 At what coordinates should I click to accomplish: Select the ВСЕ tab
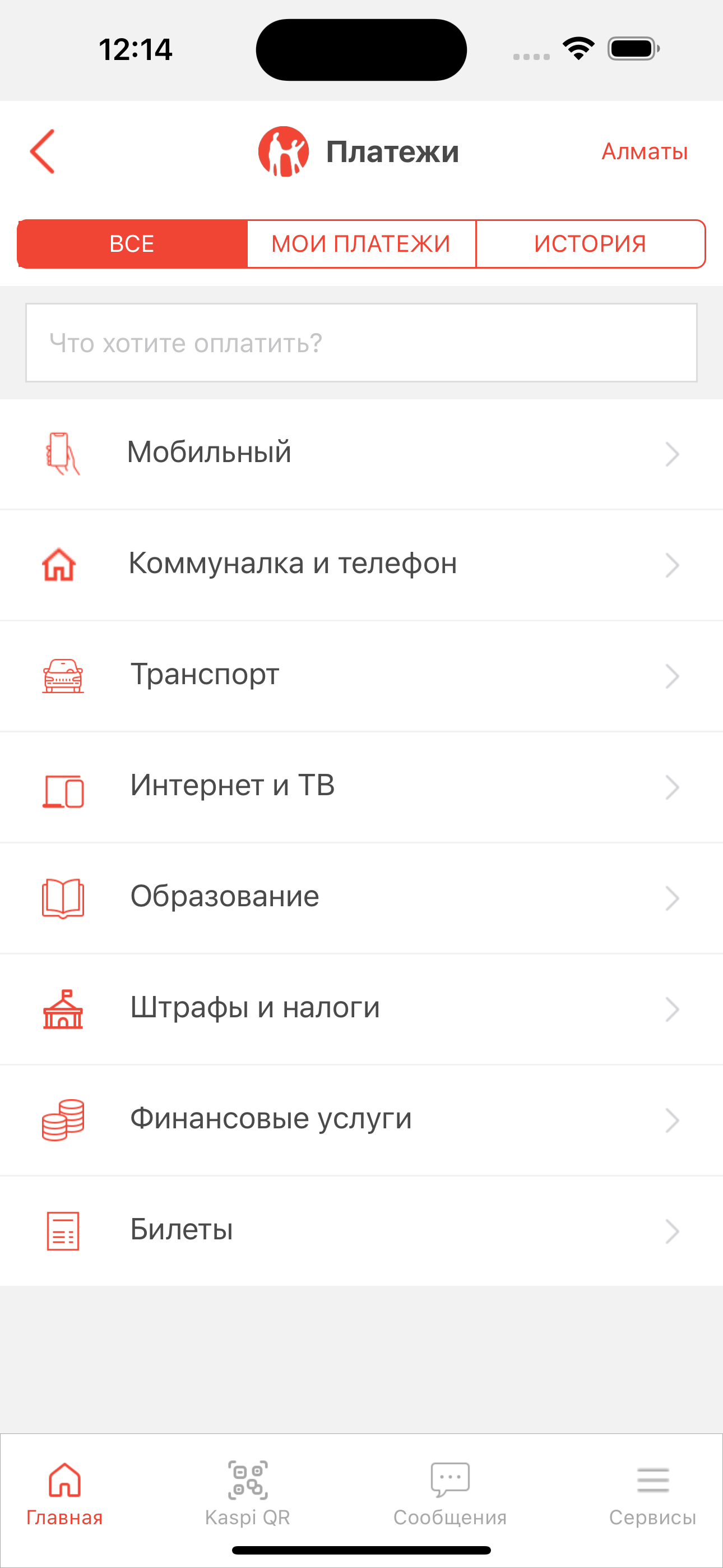pyautogui.click(x=132, y=243)
